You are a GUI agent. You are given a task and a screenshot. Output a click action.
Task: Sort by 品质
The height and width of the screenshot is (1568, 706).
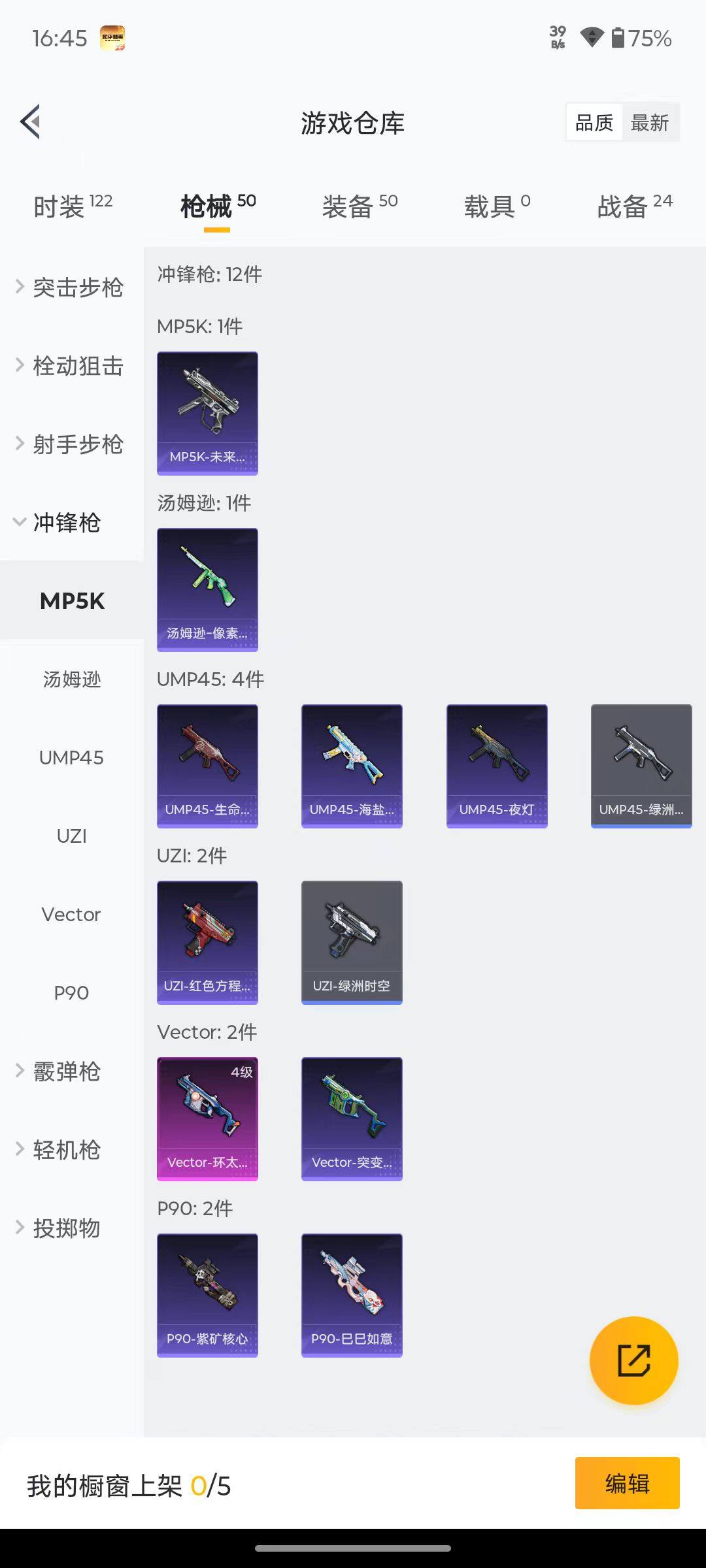point(594,123)
